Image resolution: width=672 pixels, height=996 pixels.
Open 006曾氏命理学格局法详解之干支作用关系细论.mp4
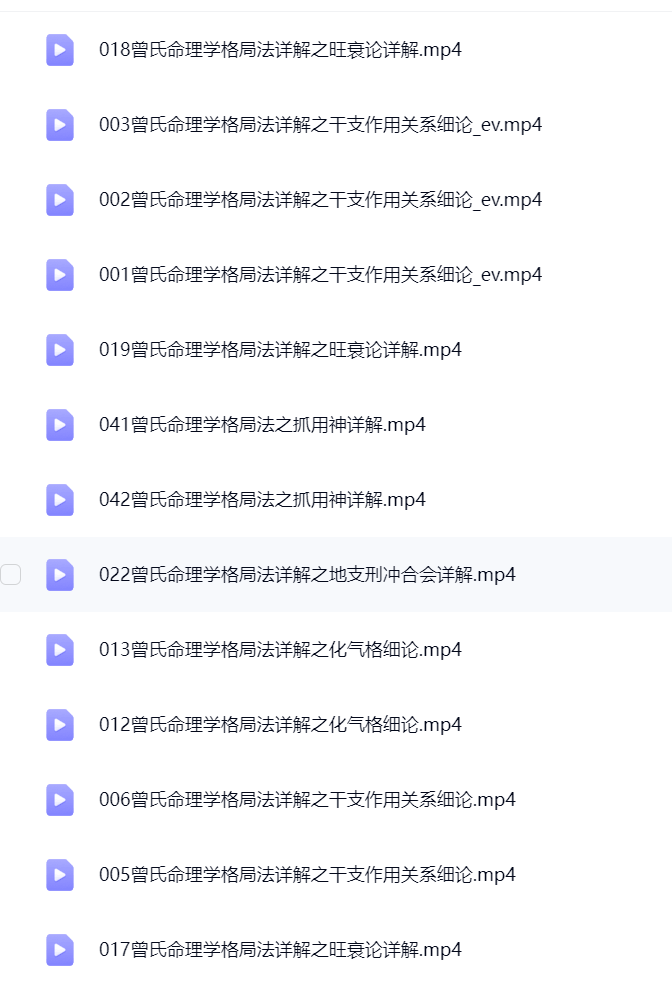pyautogui.click(x=307, y=800)
